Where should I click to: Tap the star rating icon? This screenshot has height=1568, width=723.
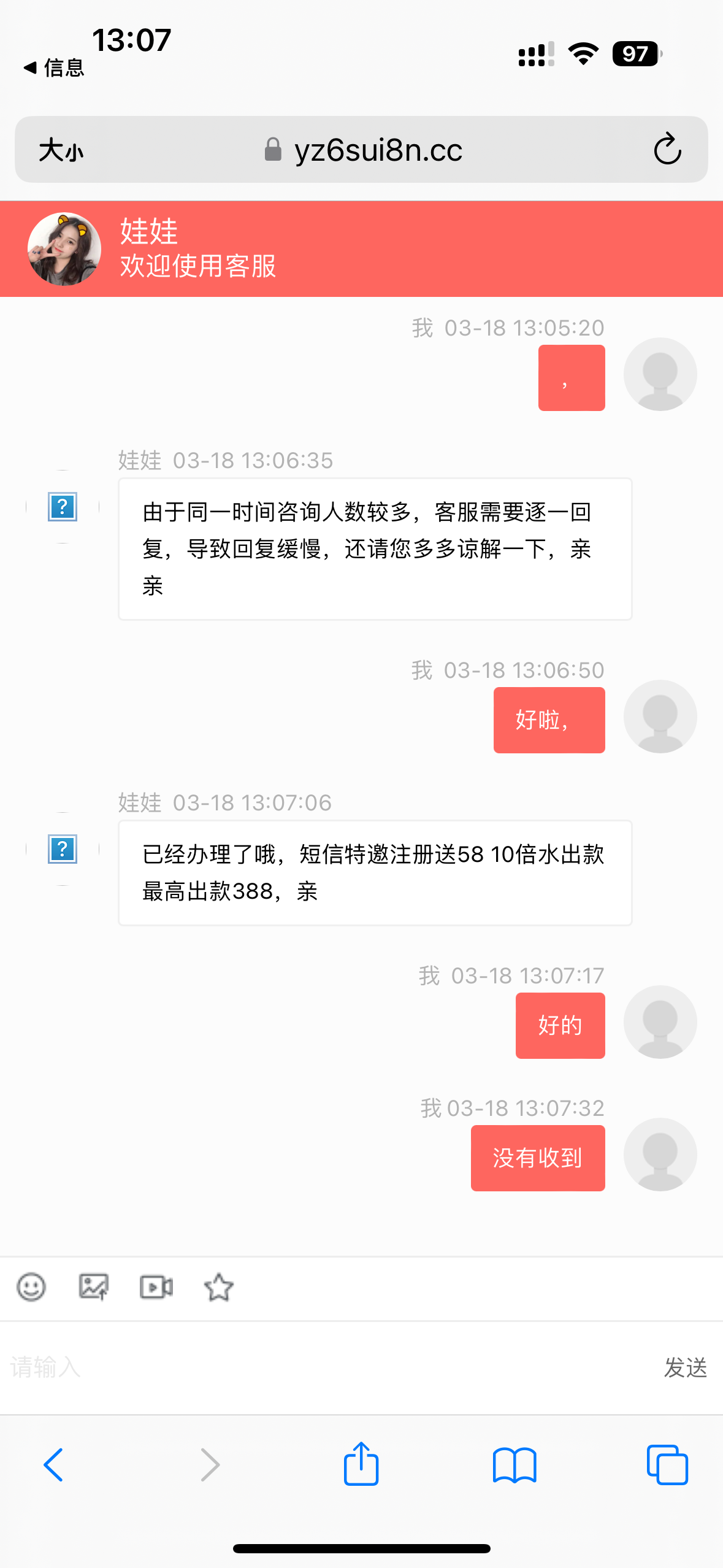pyautogui.click(x=219, y=1287)
